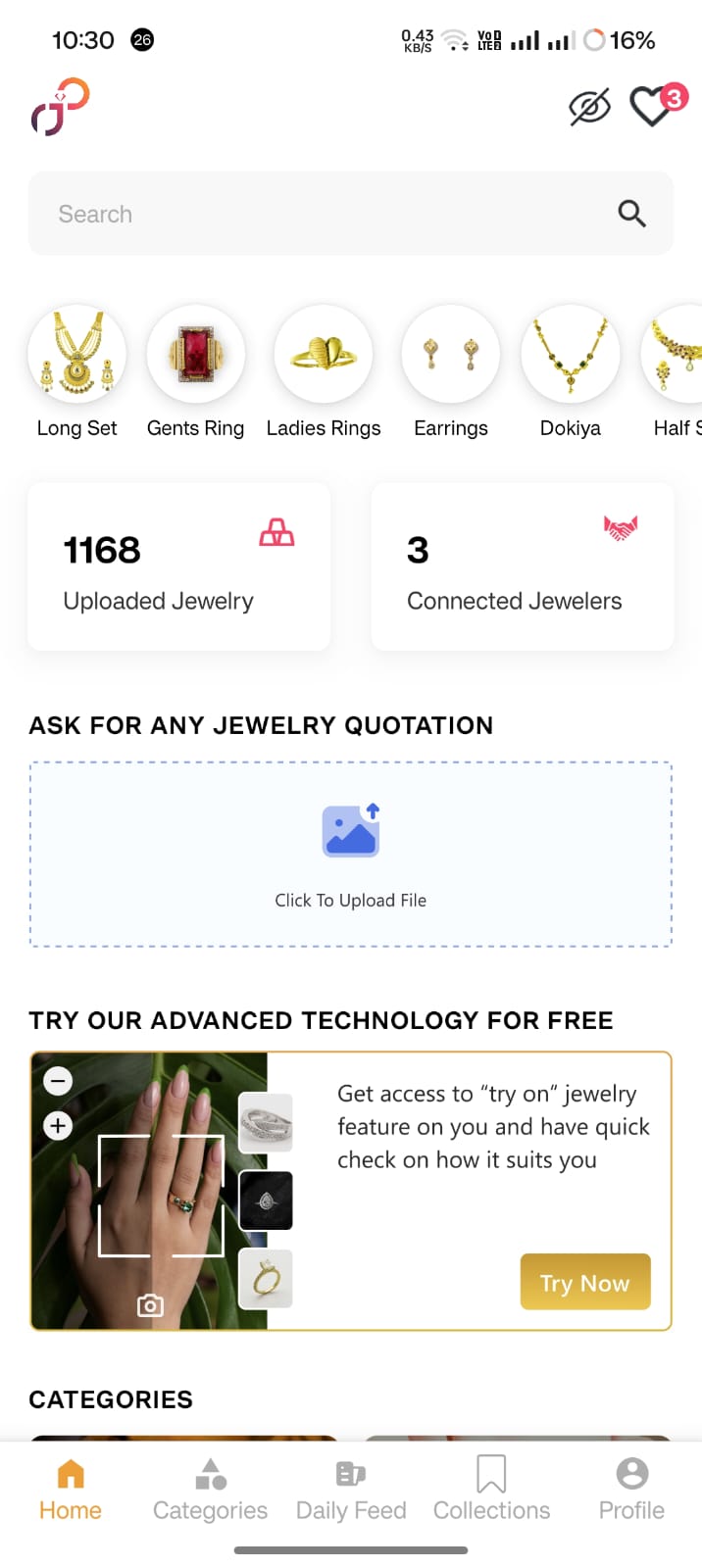Image resolution: width=702 pixels, height=1568 pixels.
Task: Open the Profile tab
Action: (632, 1490)
